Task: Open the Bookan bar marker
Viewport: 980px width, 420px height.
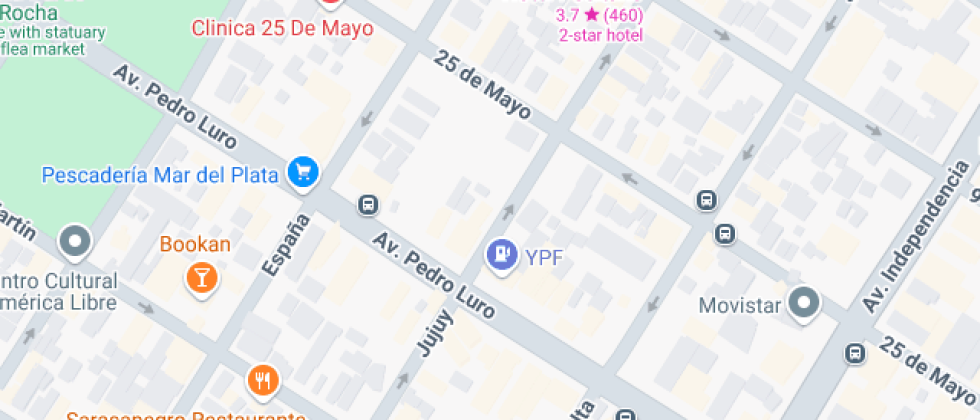Action: (x=202, y=277)
